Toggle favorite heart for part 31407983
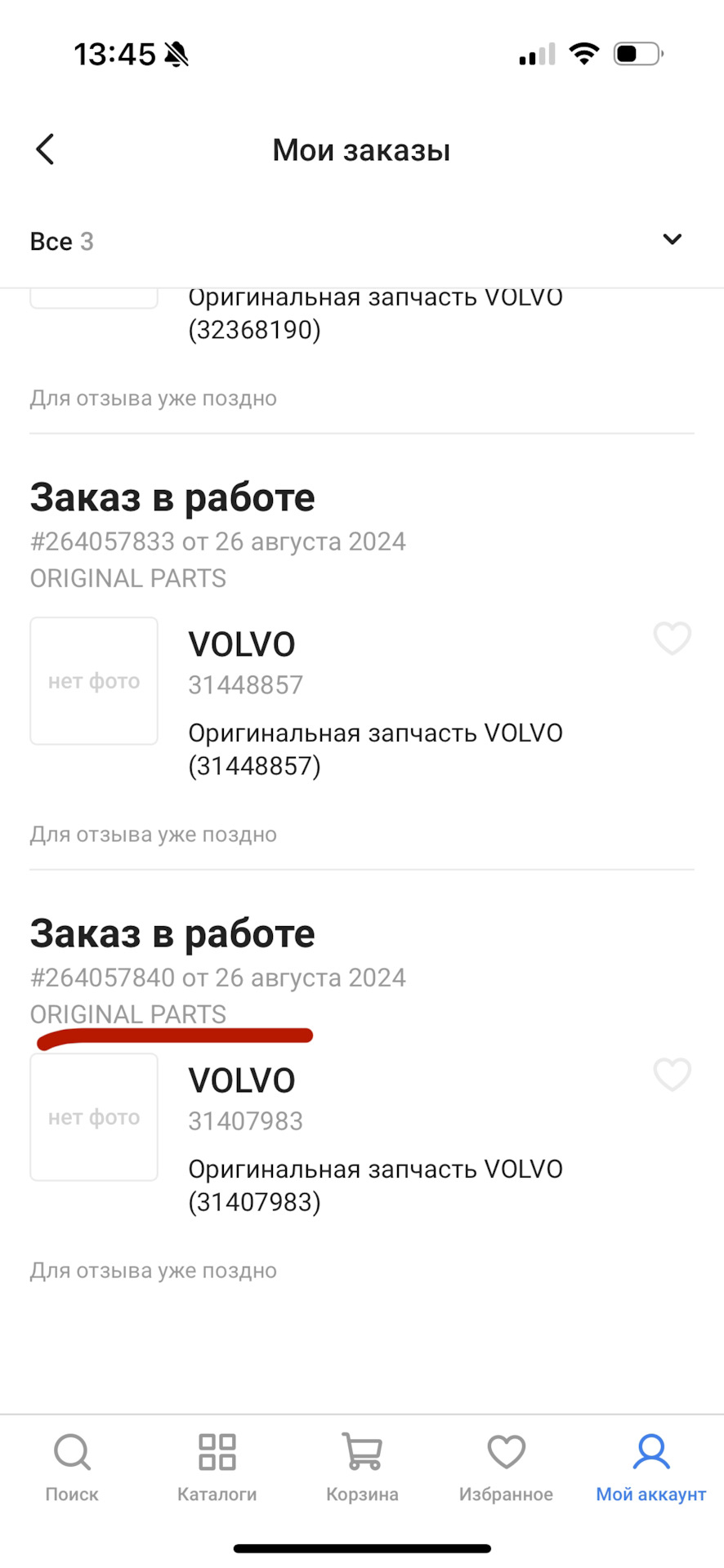 click(x=673, y=1076)
